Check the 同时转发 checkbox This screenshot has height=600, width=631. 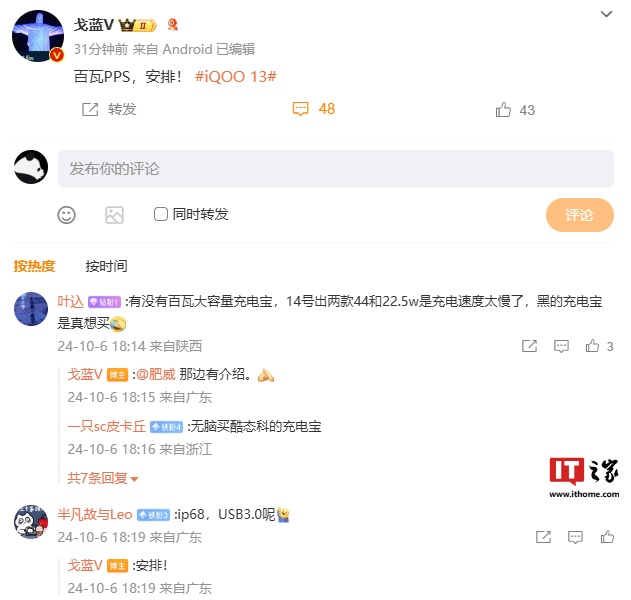click(x=161, y=214)
